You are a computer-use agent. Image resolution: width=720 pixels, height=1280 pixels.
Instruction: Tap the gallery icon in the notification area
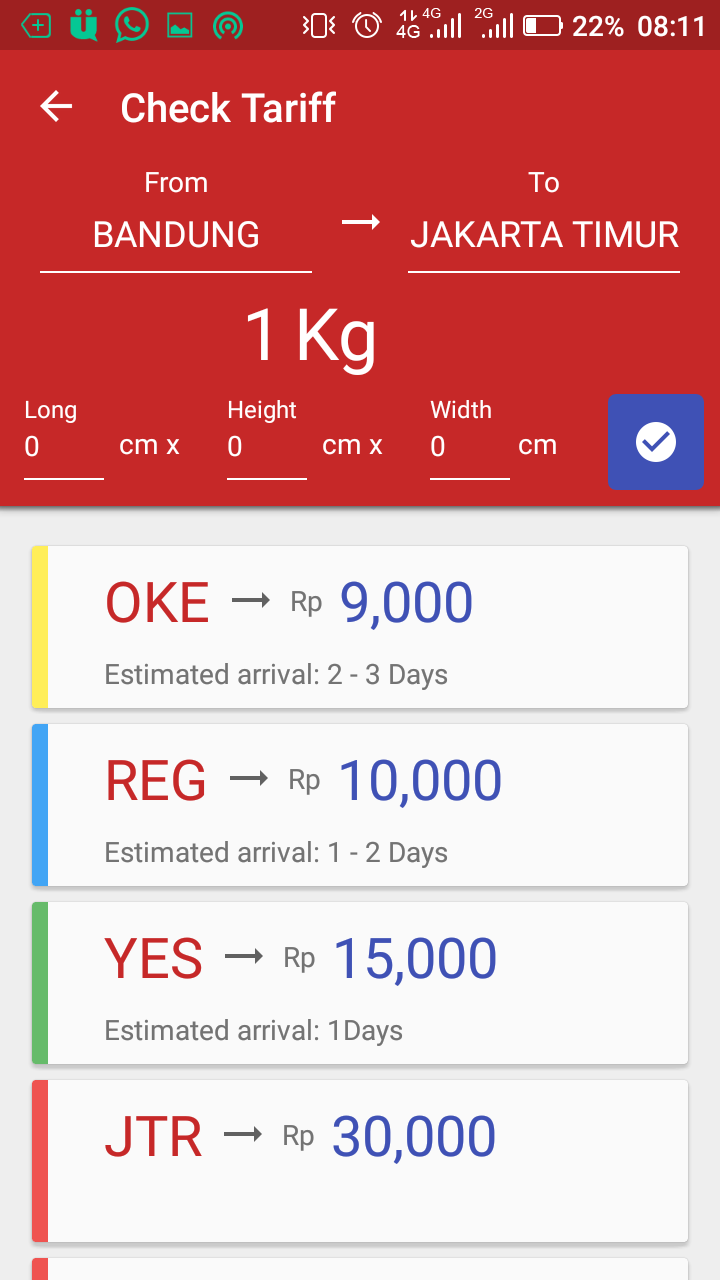click(x=181, y=22)
